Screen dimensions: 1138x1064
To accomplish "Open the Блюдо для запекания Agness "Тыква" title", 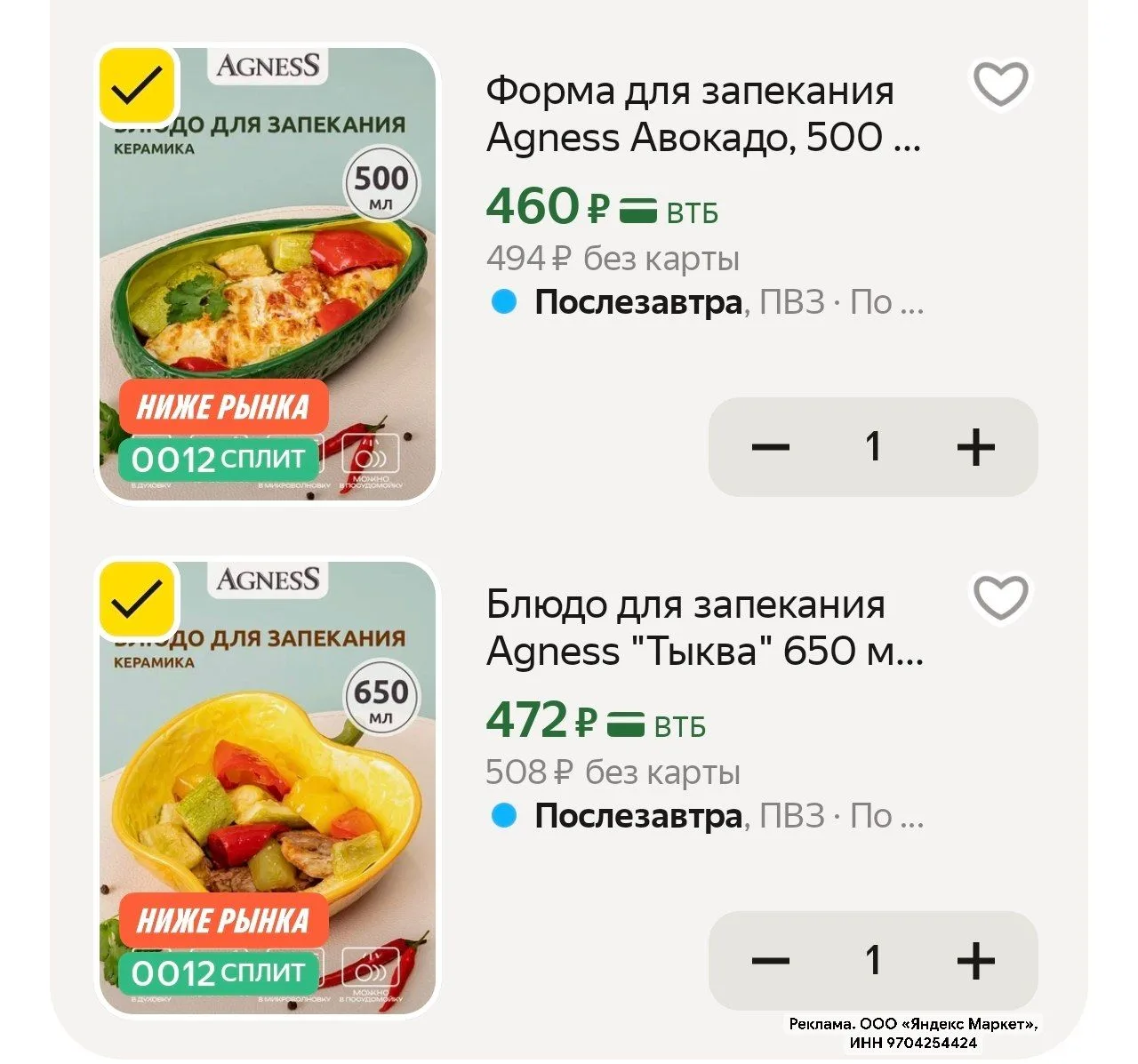I will (x=704, y=628).
